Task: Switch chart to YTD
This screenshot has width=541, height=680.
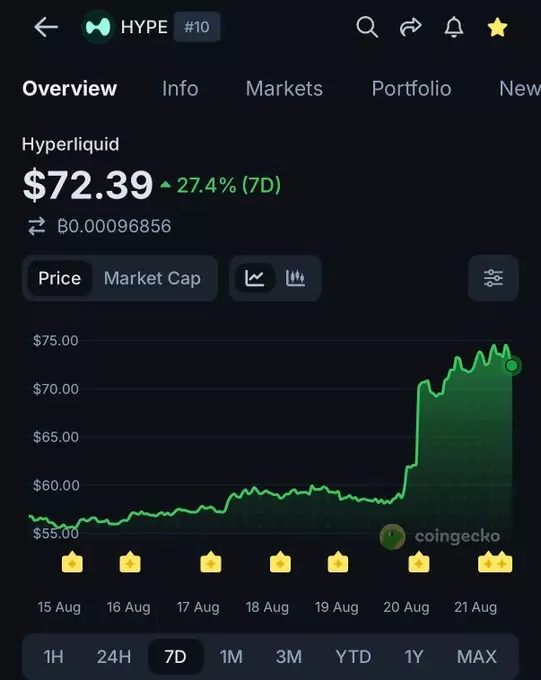Action: point(353,657)
